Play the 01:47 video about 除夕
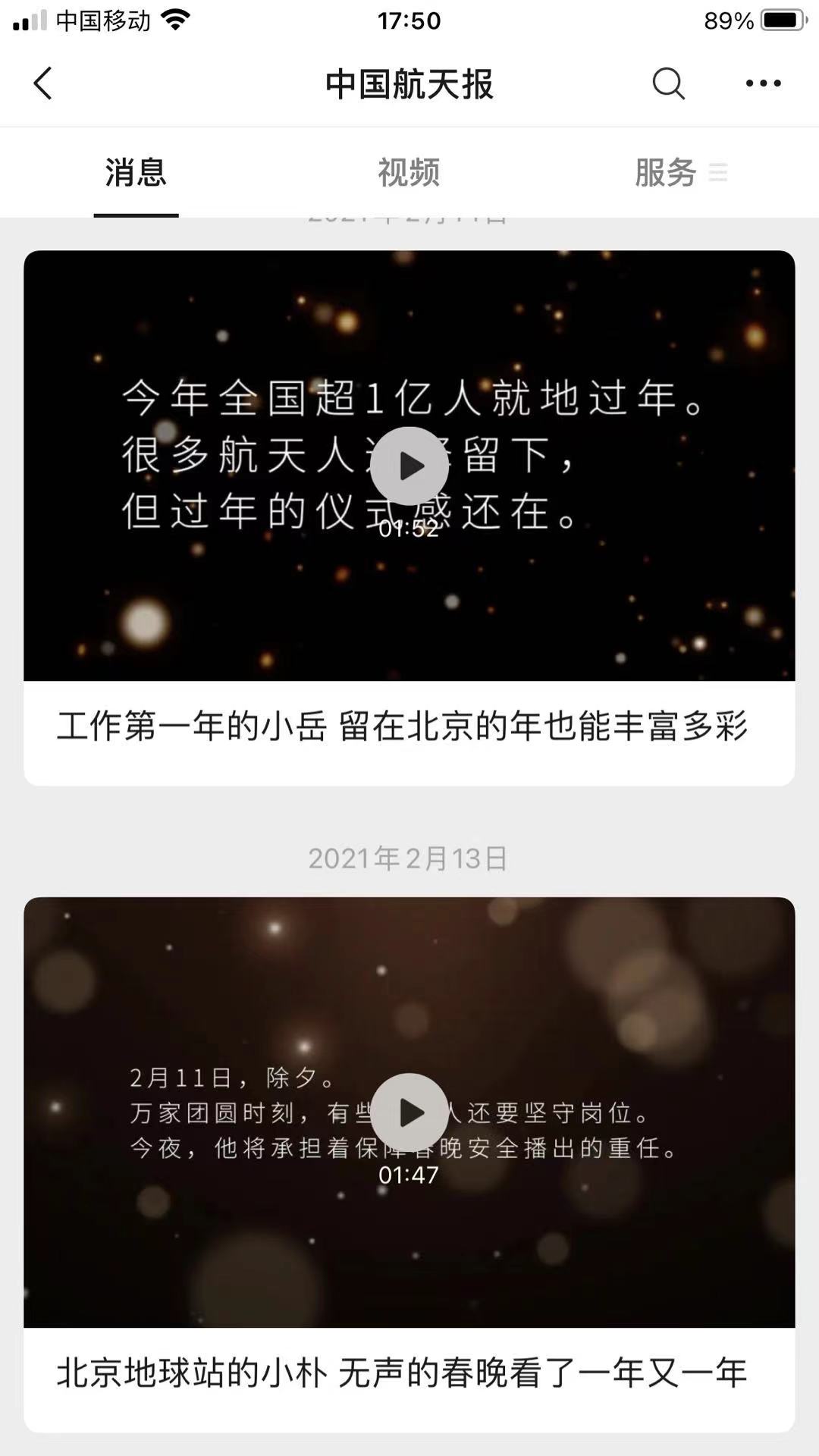The height and width of the screenshot is (1456, 819). coord(409,1112)
